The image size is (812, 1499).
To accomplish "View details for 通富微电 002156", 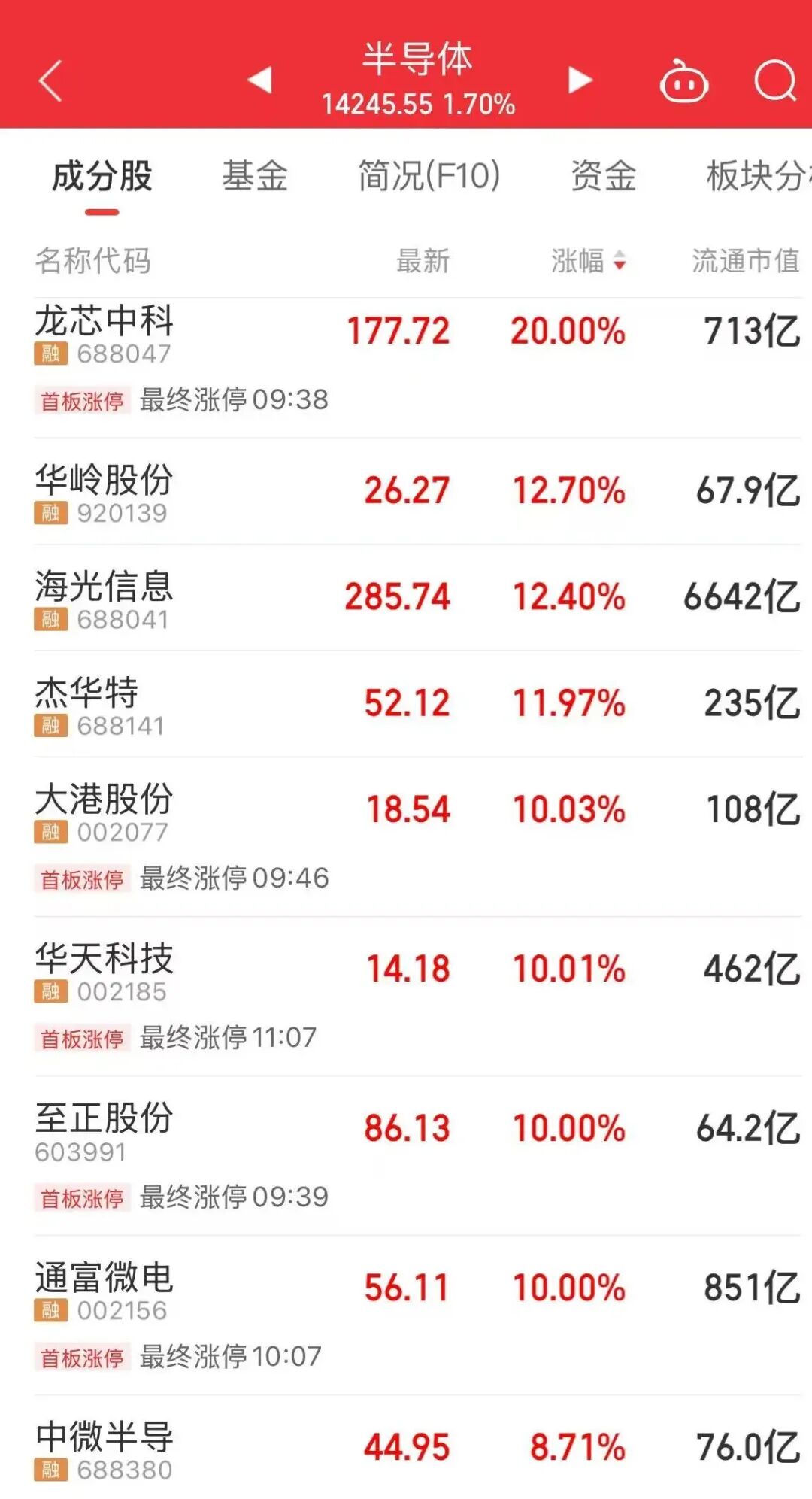I will click(x=105, y=1289).
